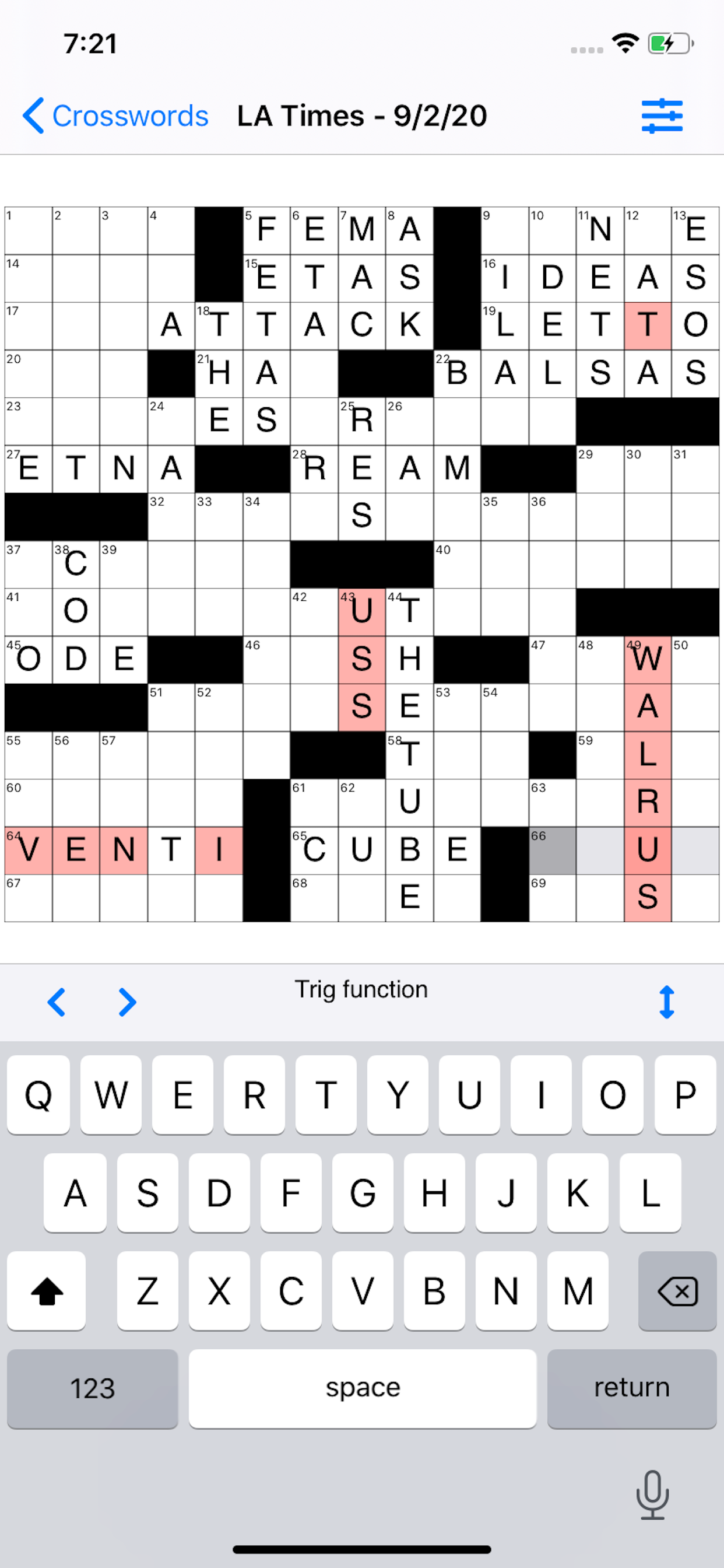This screenshot has height=1568, width=724.
Task: Tap the backspace key
Action: (x=677, y=1290)
